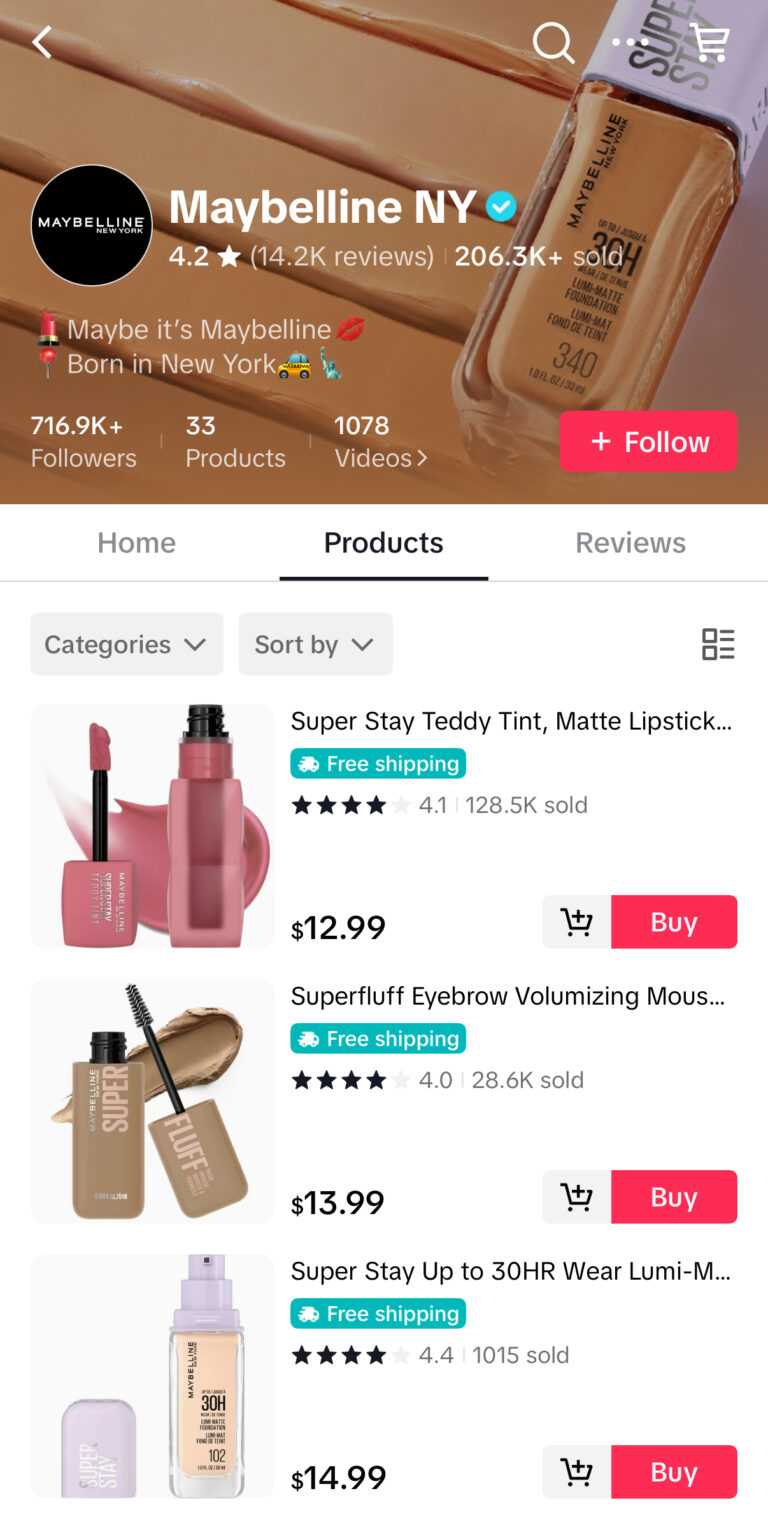Add Super Stay 30HR Lumi-Matte to cart

(x=577, y=1472)
